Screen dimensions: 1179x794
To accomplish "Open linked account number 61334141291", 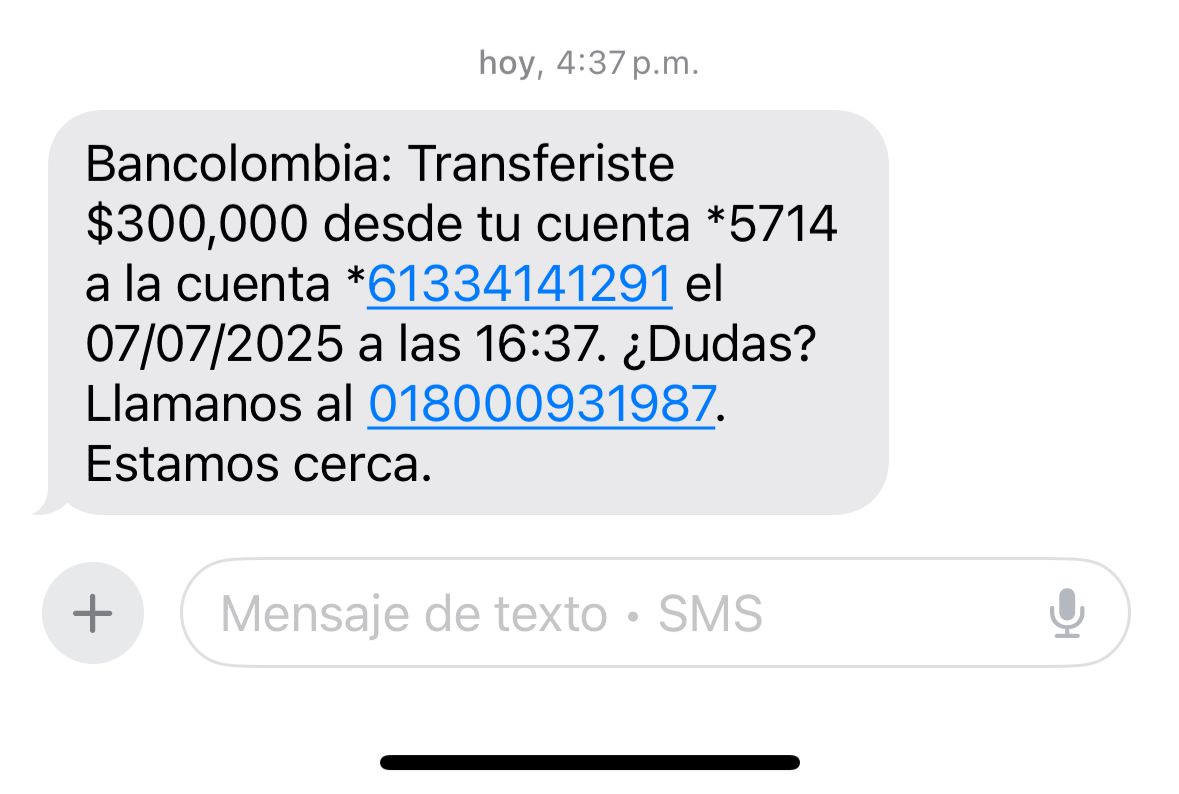I will 519,286.
